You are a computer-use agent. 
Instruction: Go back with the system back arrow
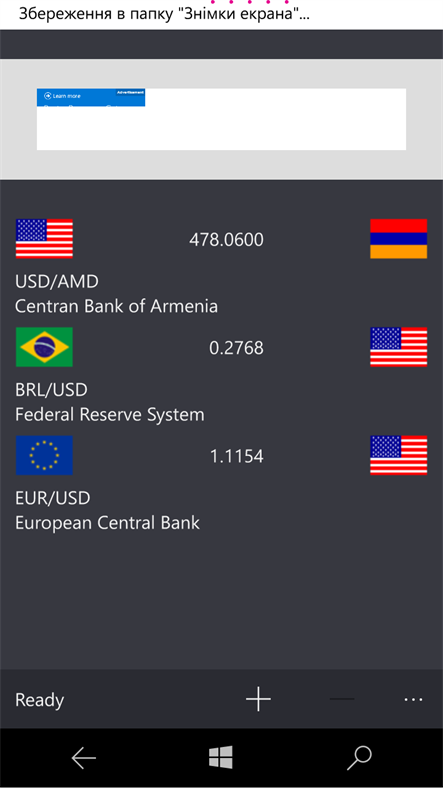[x=83, y=758]
